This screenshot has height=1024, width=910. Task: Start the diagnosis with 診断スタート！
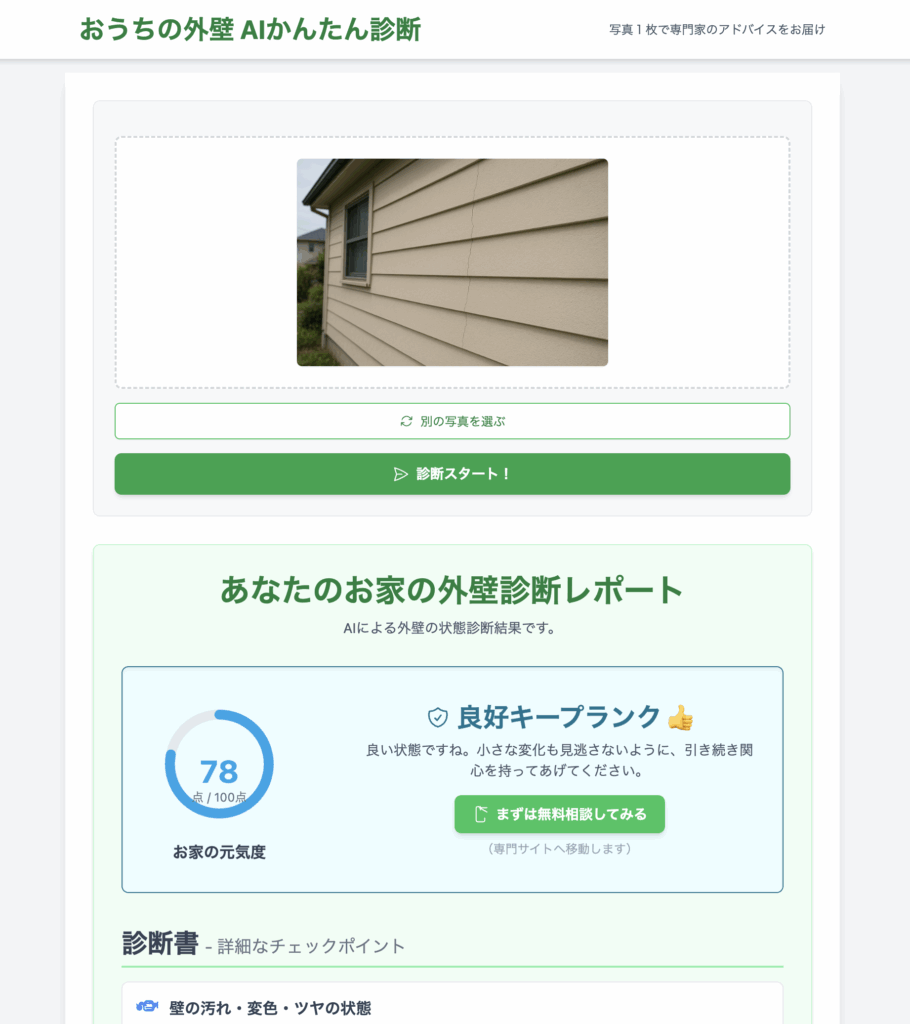452,474
